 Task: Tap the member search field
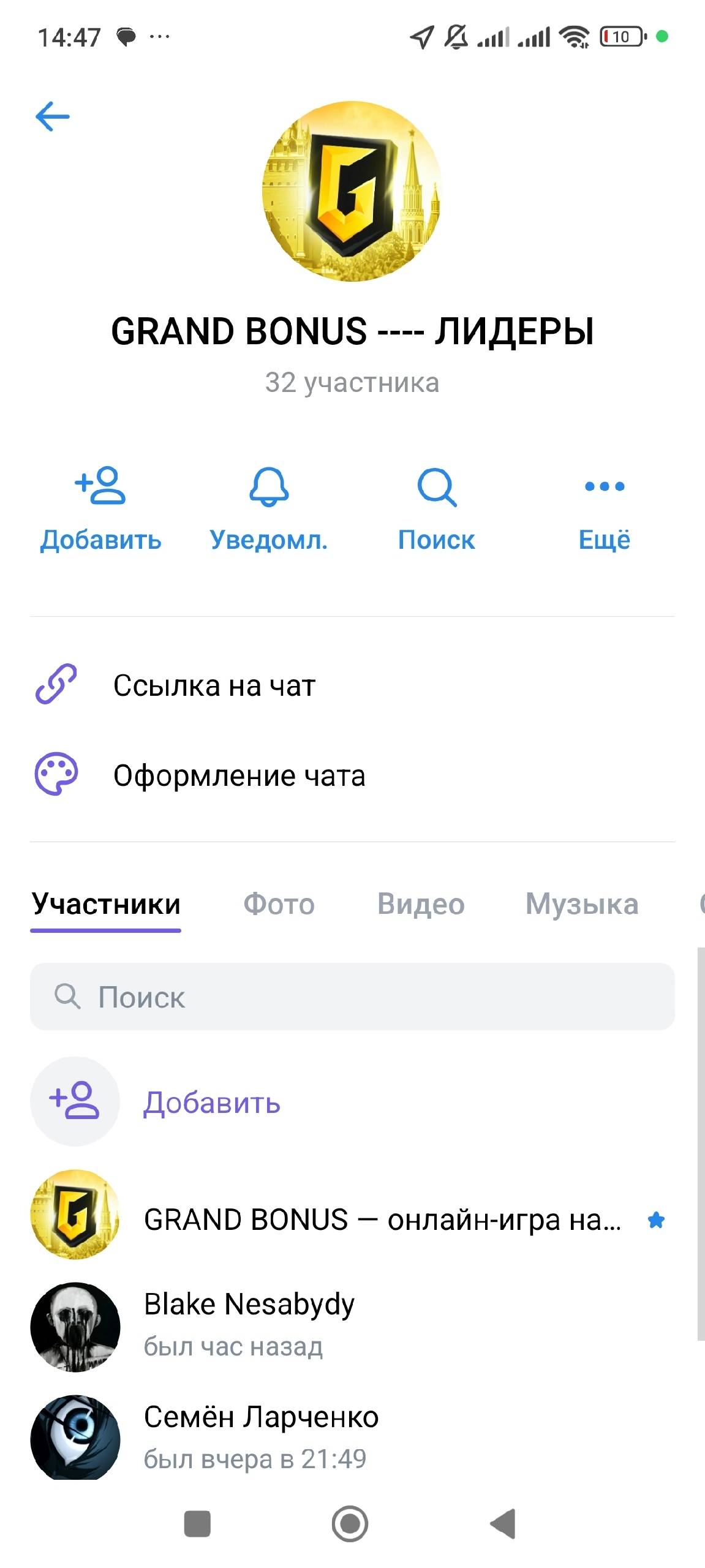pyautogui.click(x=352, y=997)
